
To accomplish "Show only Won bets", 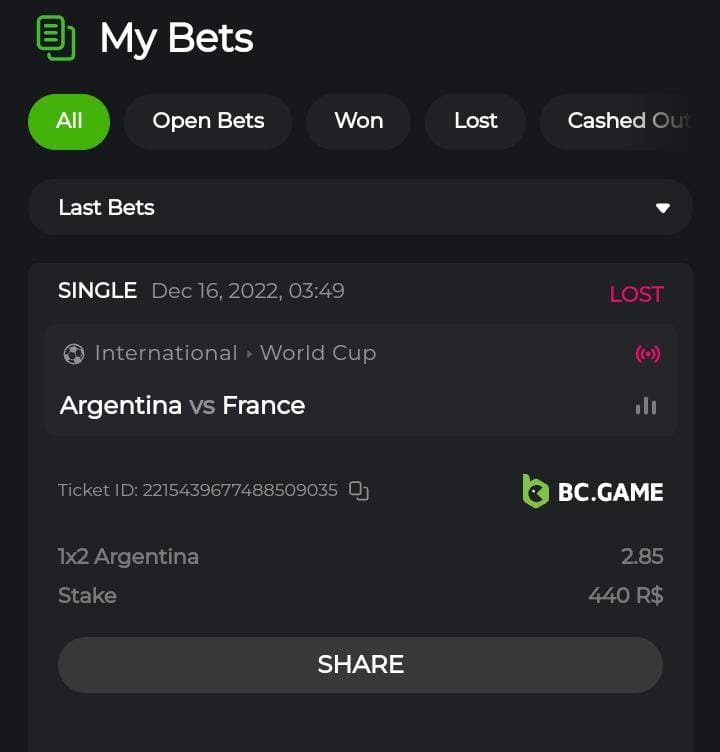I will point(358,121).
